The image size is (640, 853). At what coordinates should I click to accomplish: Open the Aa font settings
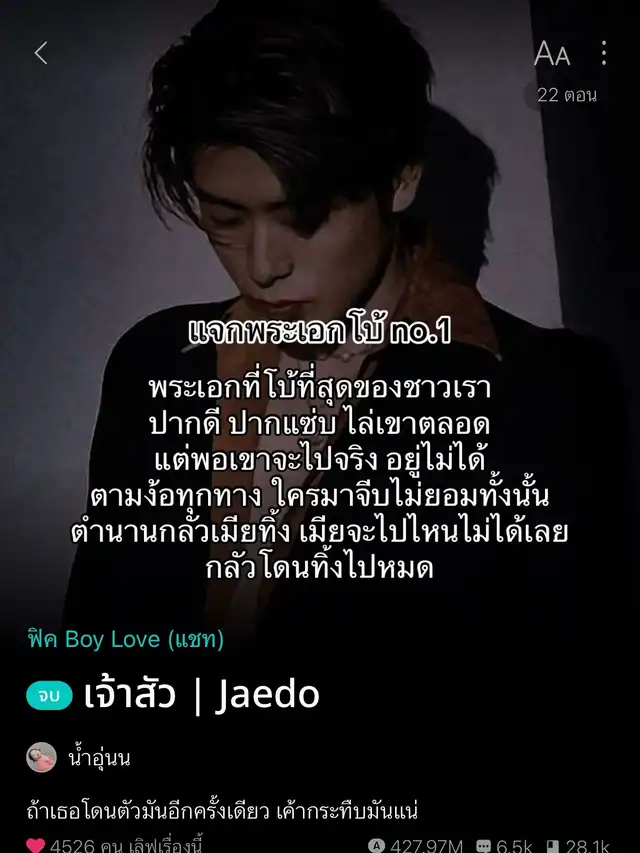(551, 53)
